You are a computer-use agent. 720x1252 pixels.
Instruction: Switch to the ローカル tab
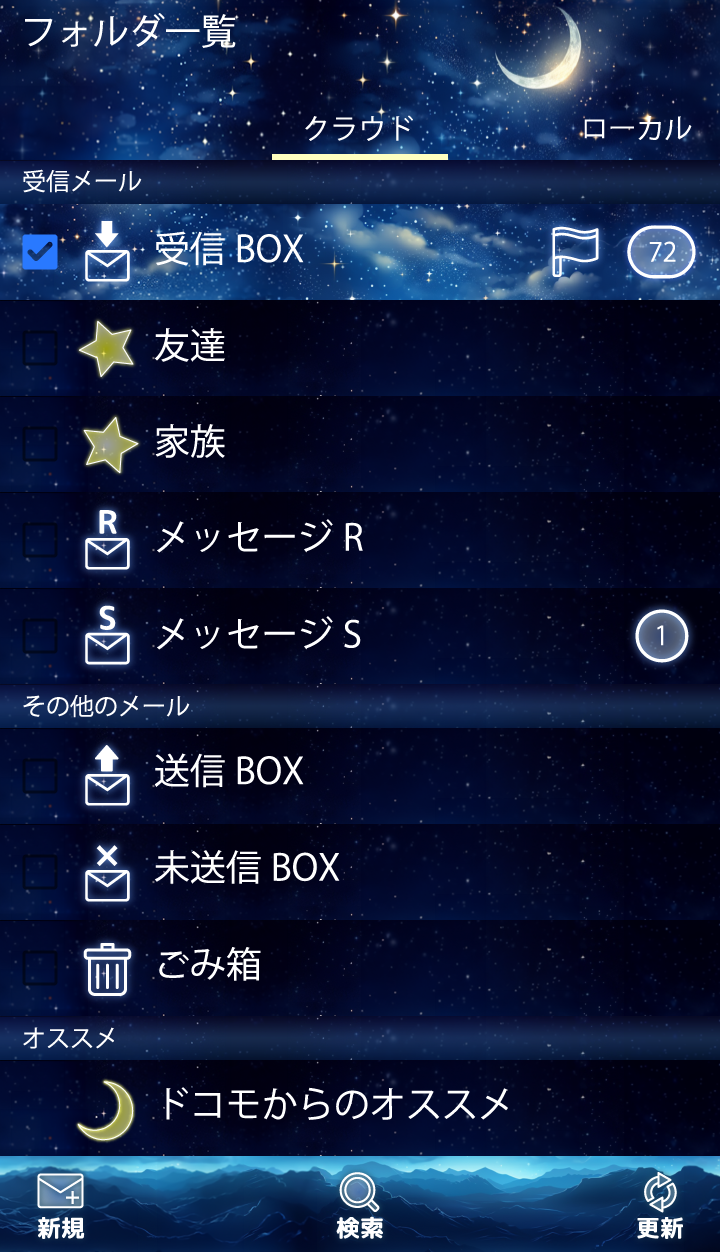[x=636, y=128]
